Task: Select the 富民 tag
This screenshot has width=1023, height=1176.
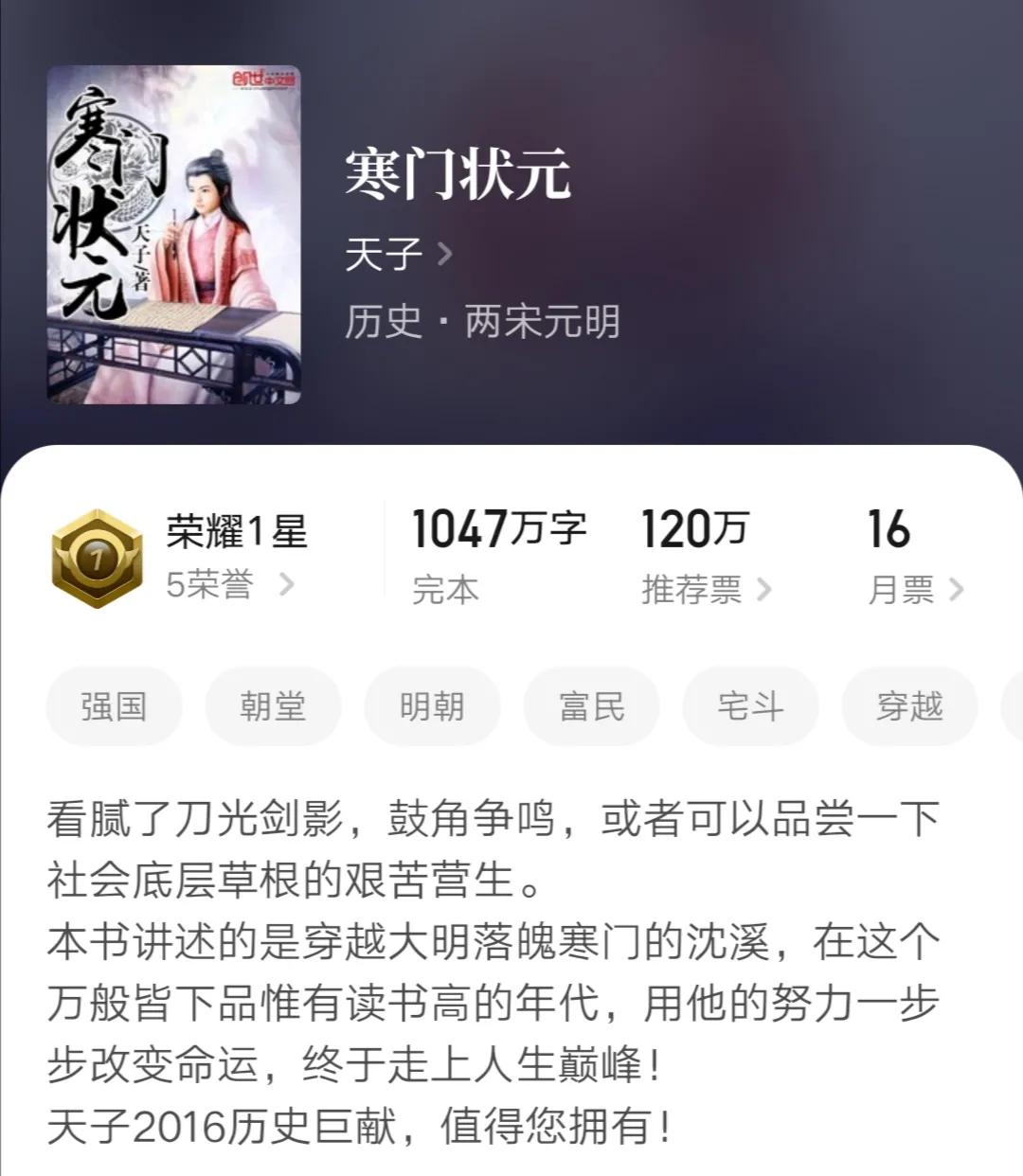Action: (591, 705)
